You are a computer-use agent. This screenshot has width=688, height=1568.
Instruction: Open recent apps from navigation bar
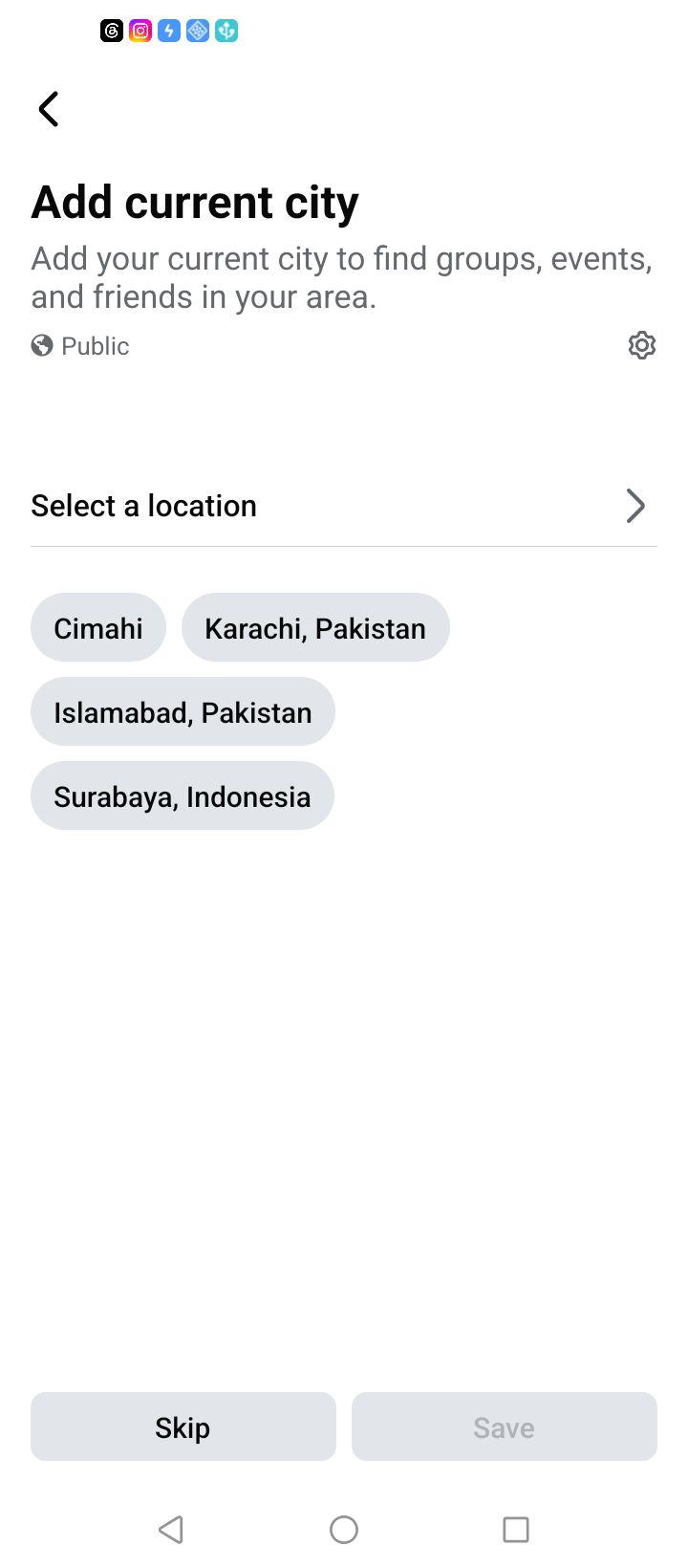516,1530
